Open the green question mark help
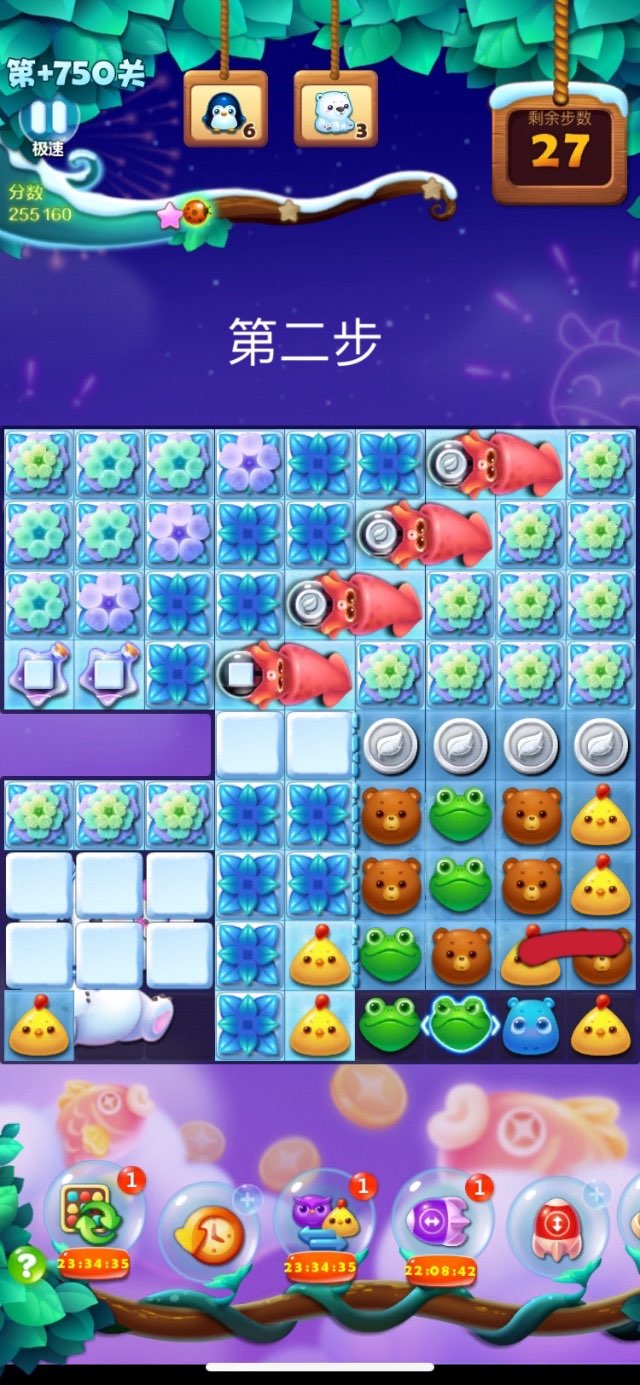The image size is (640, 1385). (x=26, y=1266)
